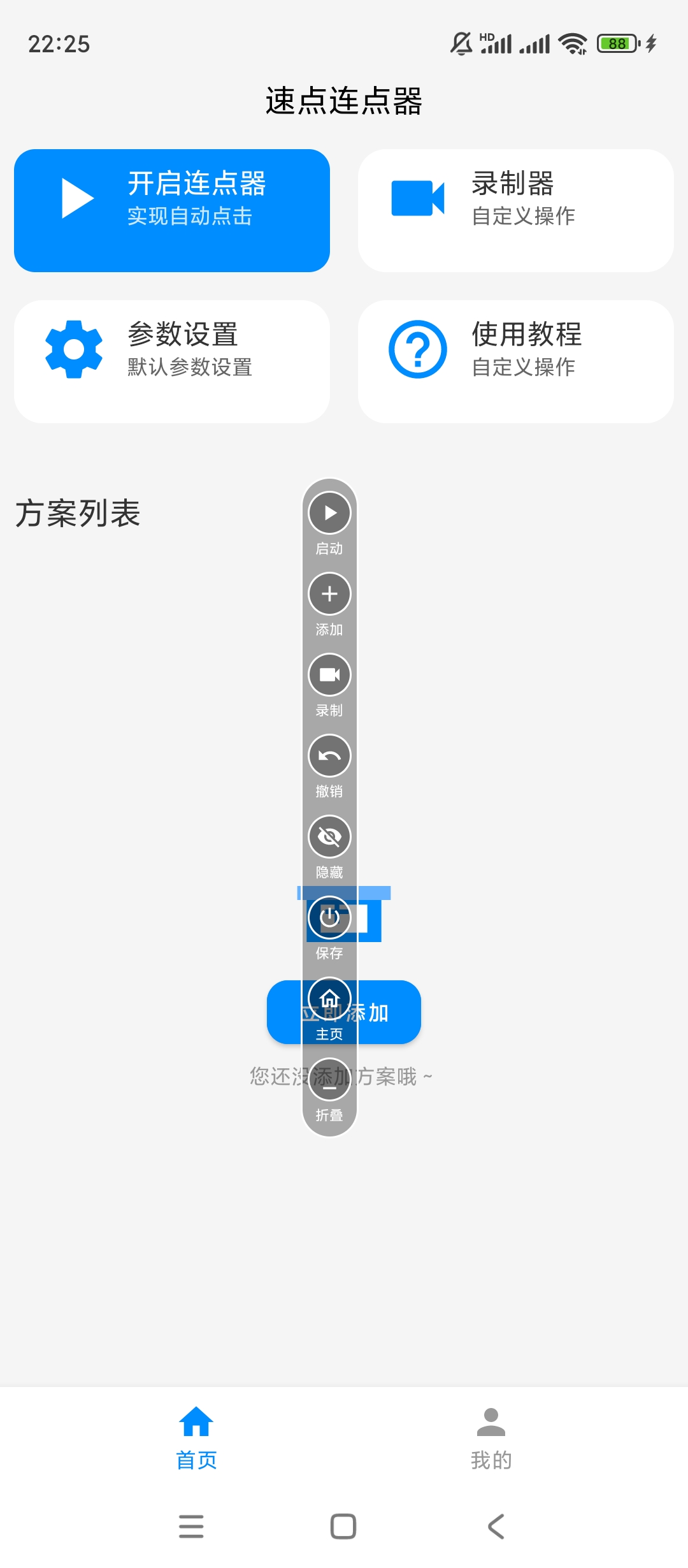Open the 录制器 recorder card
688x1568 pixels.
tap(515, 210)
